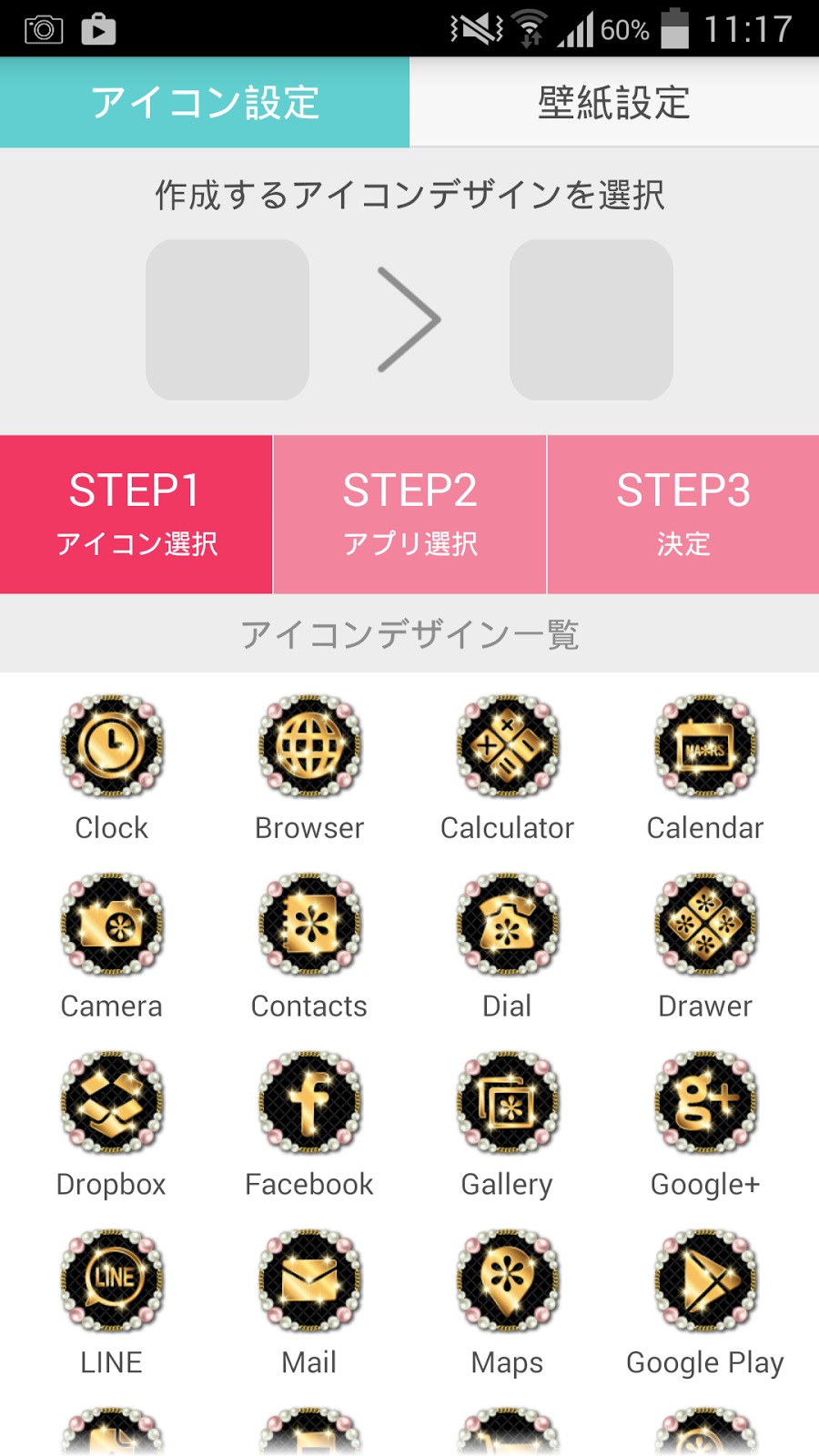Jump to STEP3 決定
The height and width of the screenshot is (1456, 819).
click(x=683, y=514)
